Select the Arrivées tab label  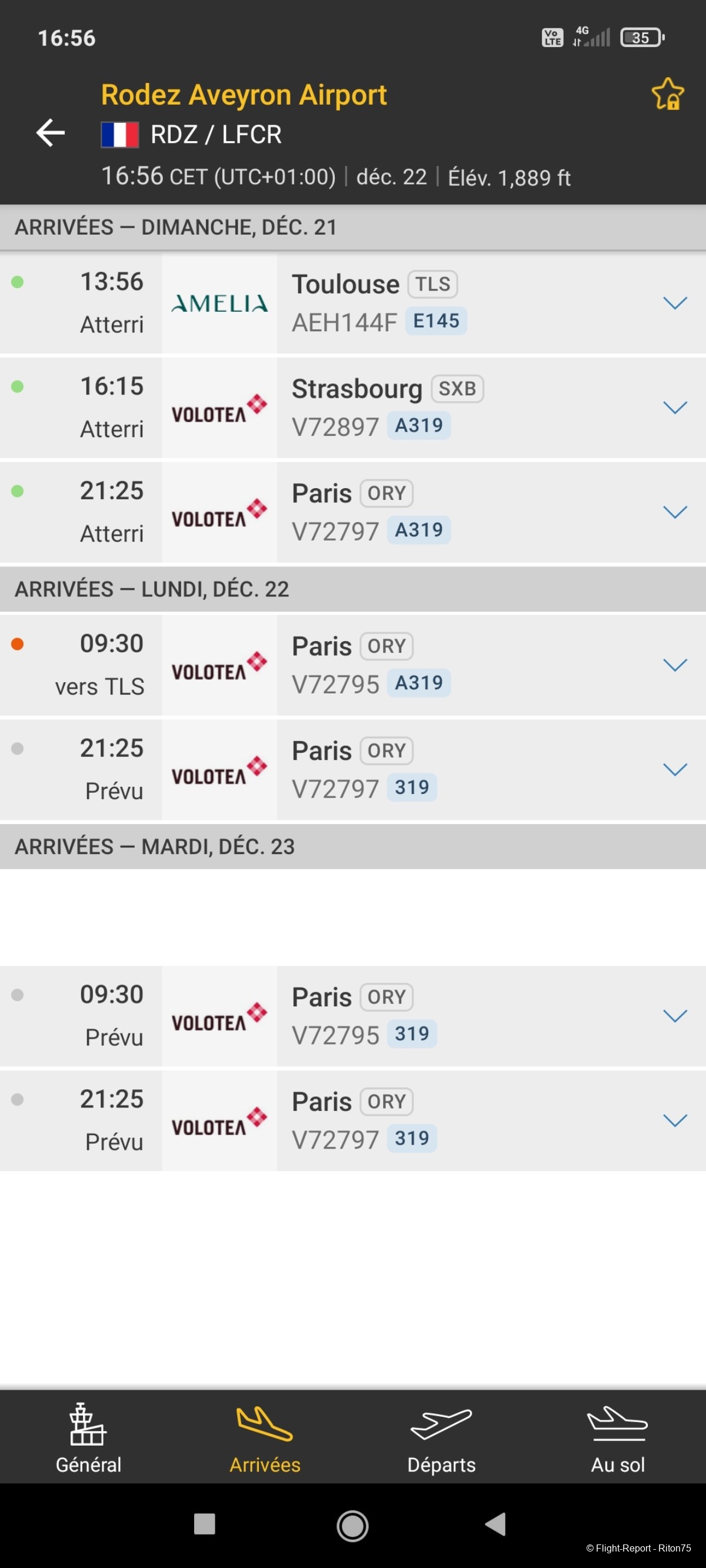pyautogui.click(x=264, y=1464)
